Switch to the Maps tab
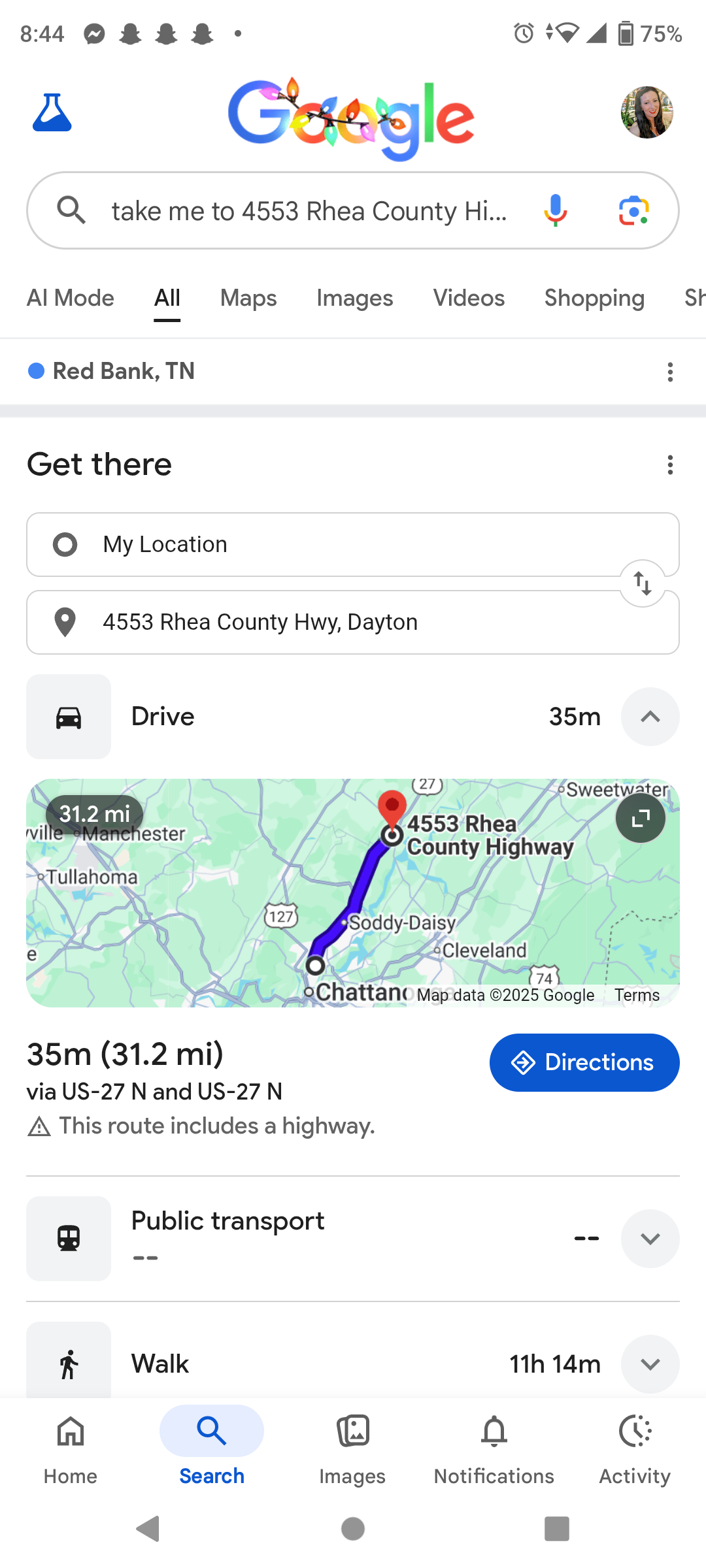The image size is (706, 1568). click(248, 298)
